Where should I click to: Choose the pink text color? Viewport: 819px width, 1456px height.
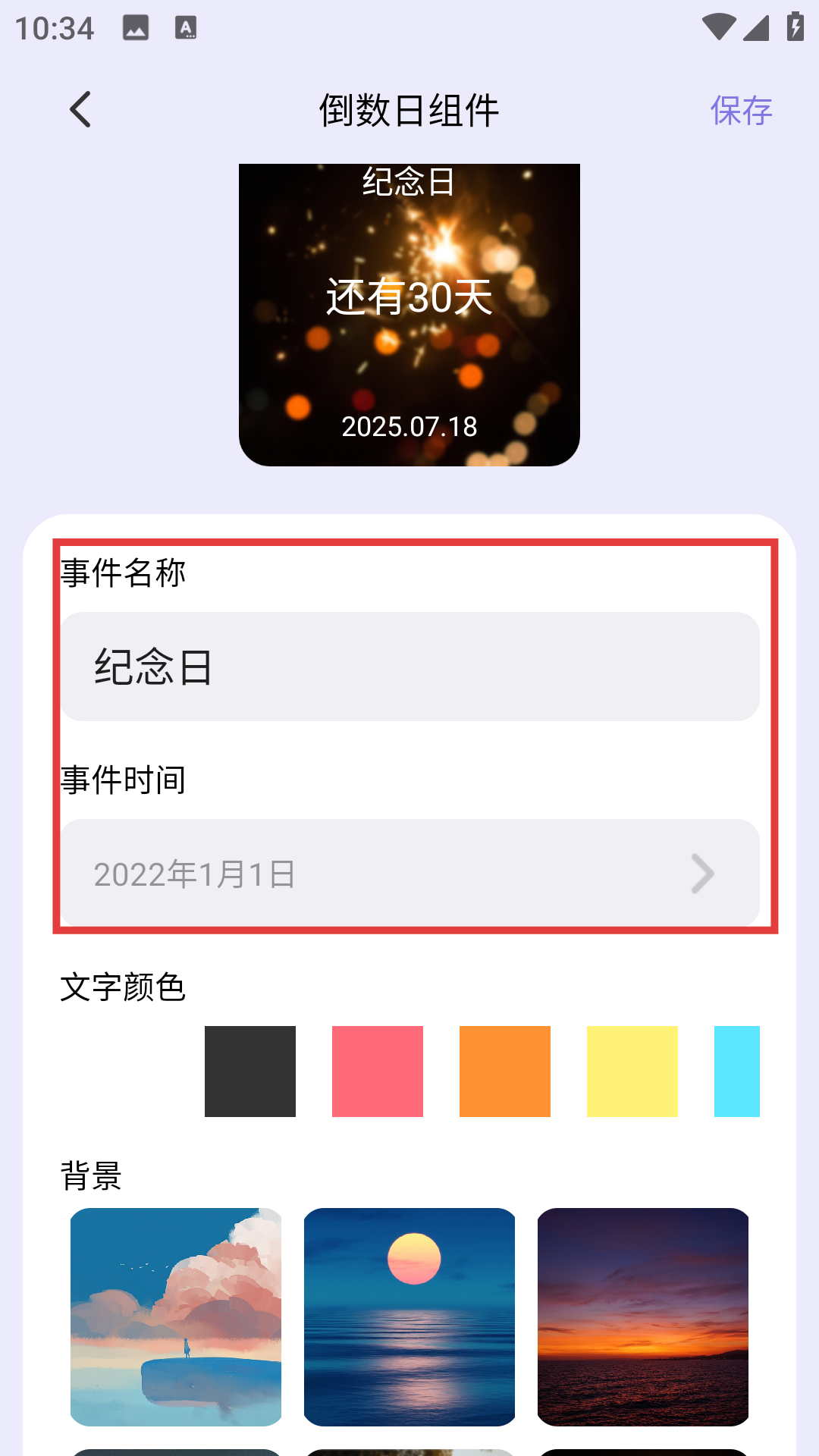tap(378, 1071)
